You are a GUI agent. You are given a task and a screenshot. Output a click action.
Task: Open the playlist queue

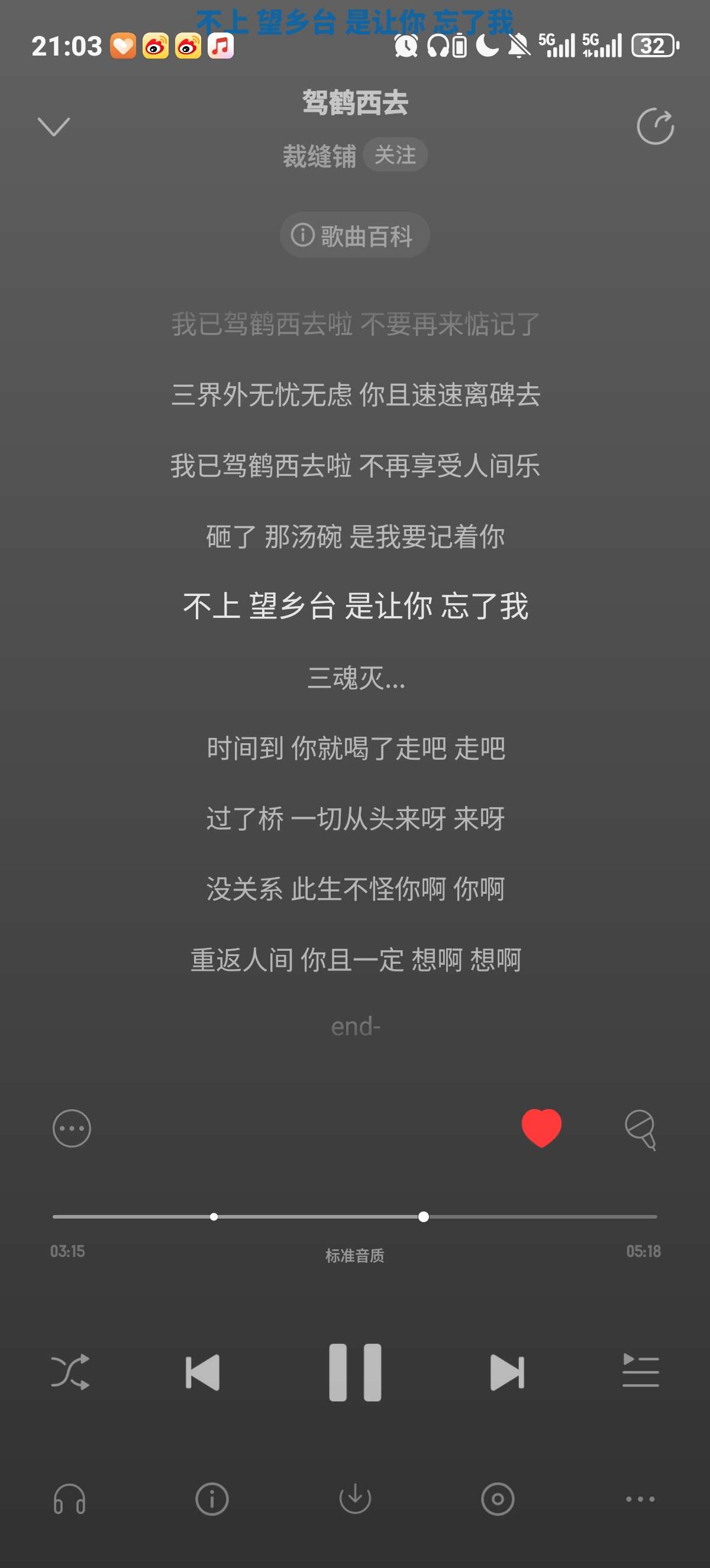(x=640, y=1371)
